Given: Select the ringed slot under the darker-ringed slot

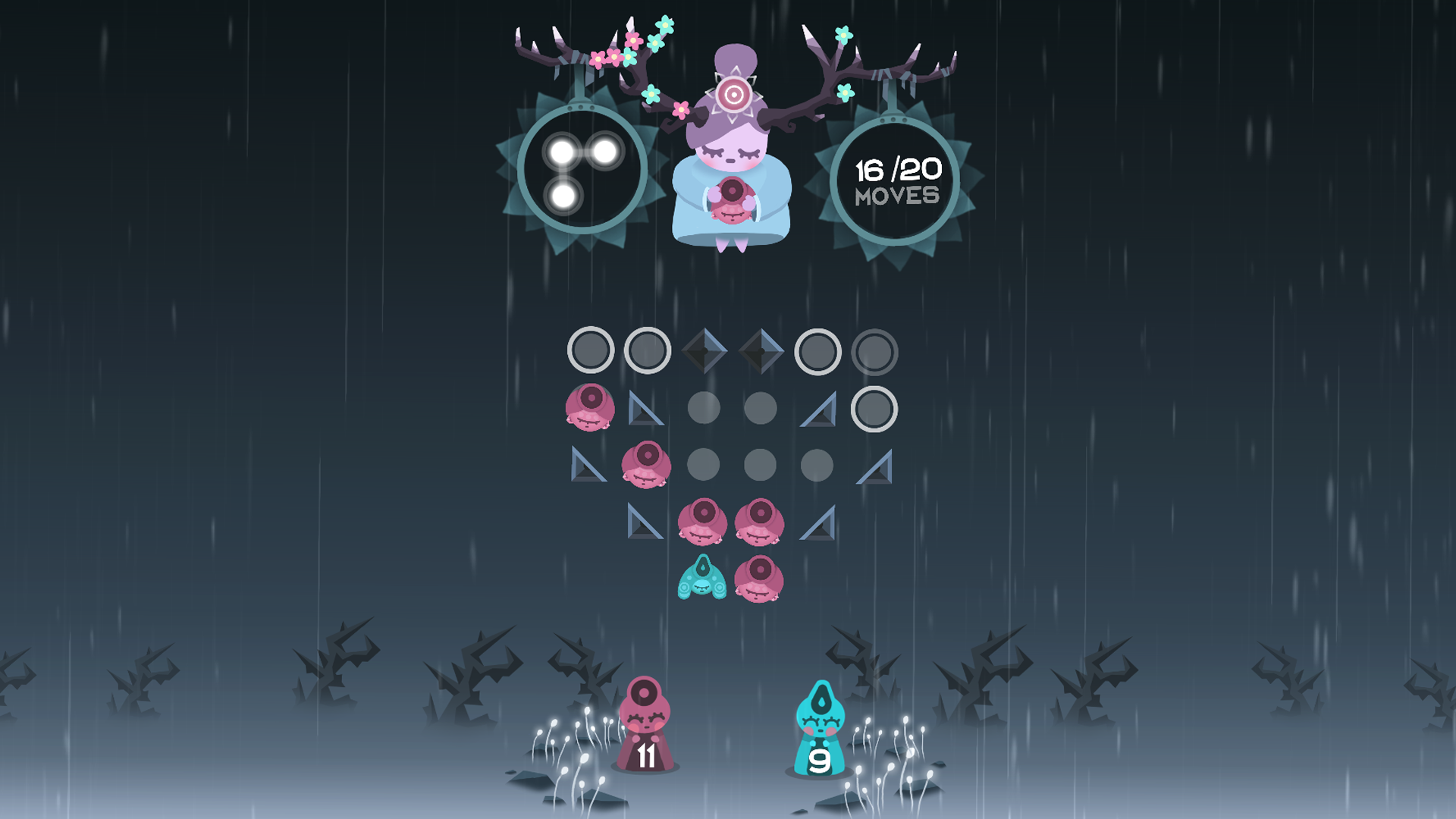Looking at the screenshot, I should (x=874, y=409).
